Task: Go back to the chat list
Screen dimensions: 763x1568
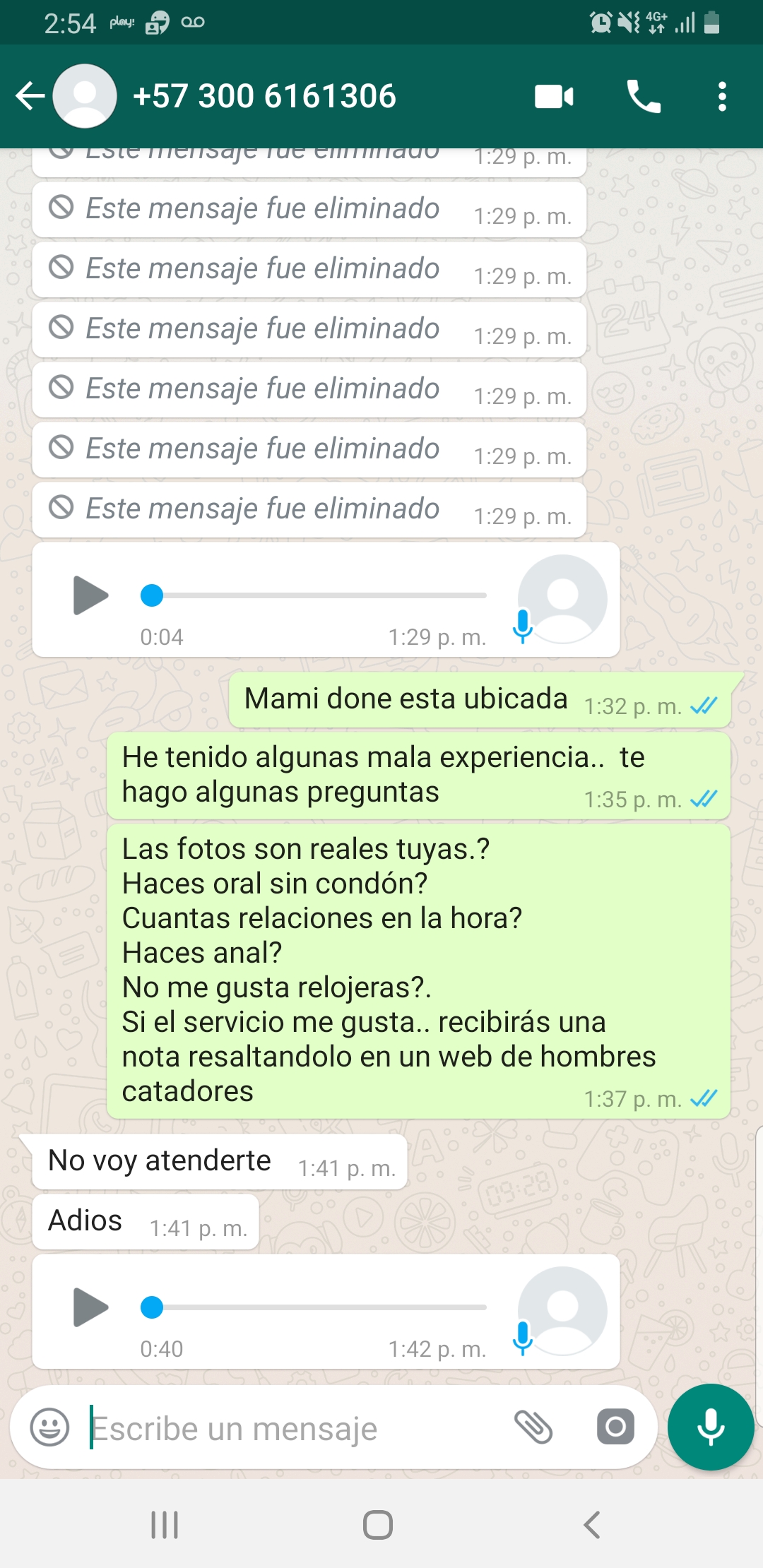Action: [x=30, y=96]
